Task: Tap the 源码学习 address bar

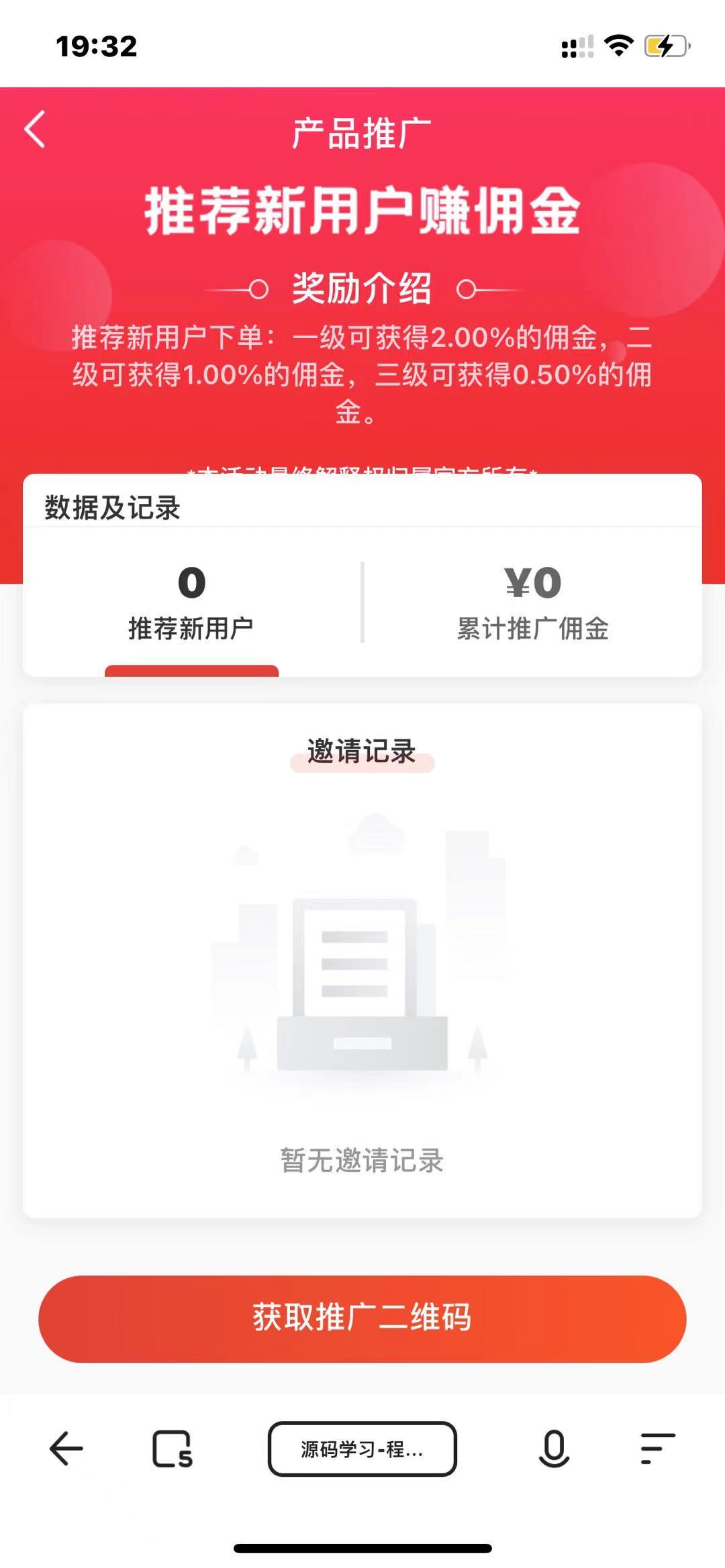Action: click(x=362, y=1449)
